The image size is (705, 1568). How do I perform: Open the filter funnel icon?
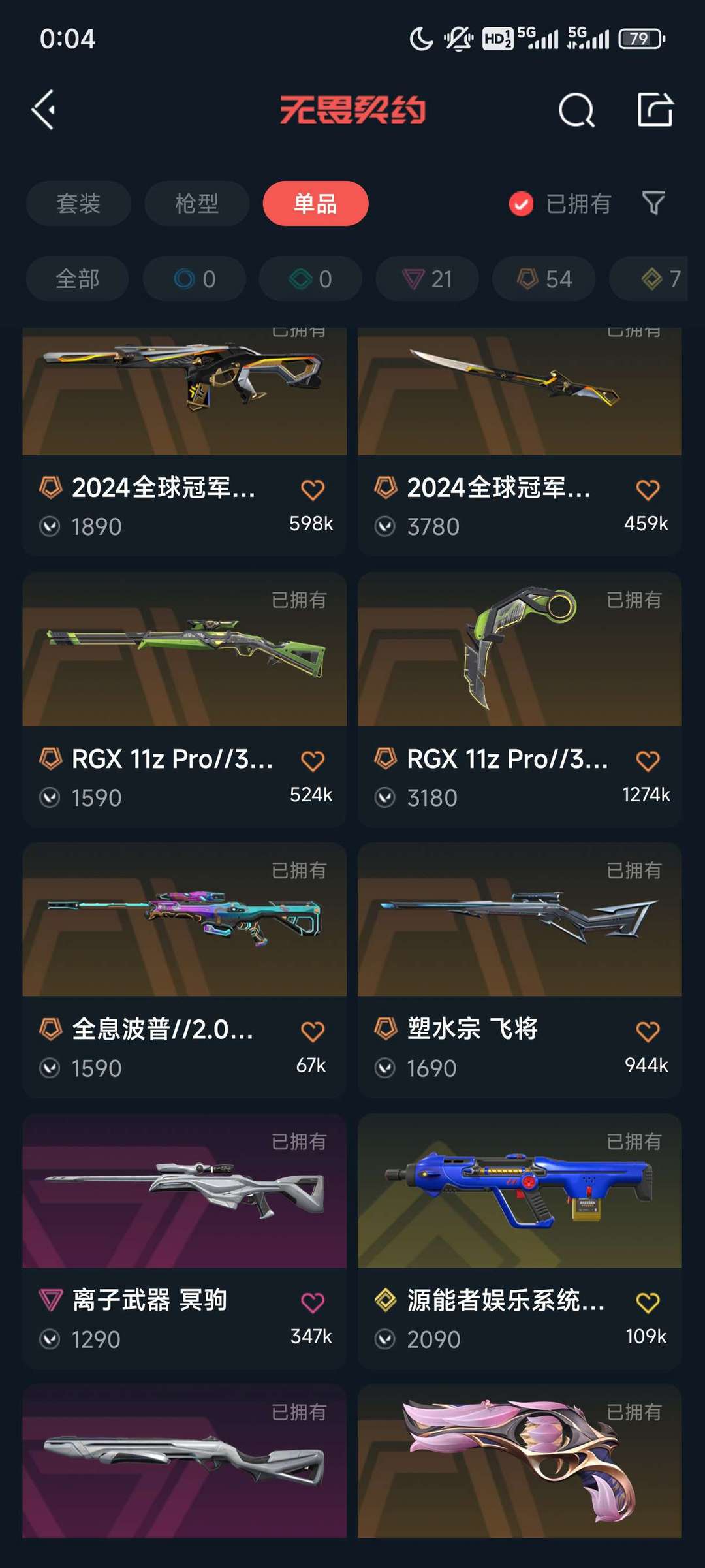click(655, 204)
